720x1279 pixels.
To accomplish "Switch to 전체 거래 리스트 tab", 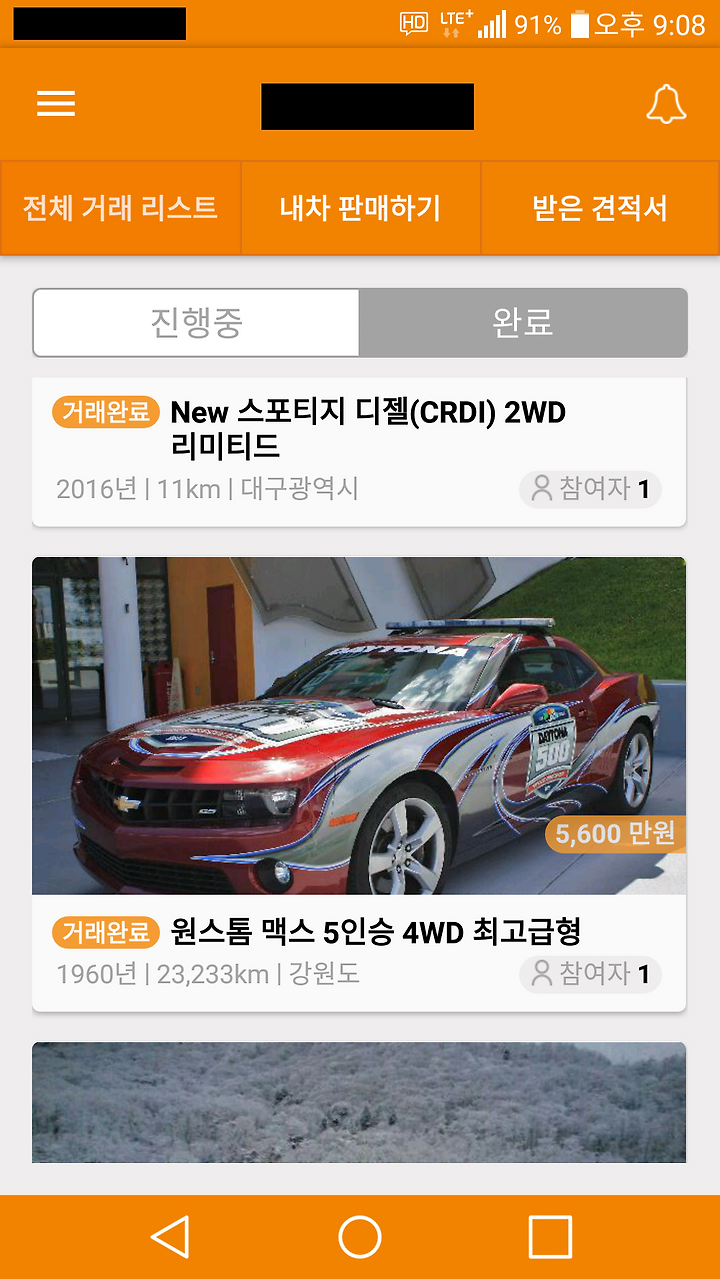I will (x=120, y=208).
